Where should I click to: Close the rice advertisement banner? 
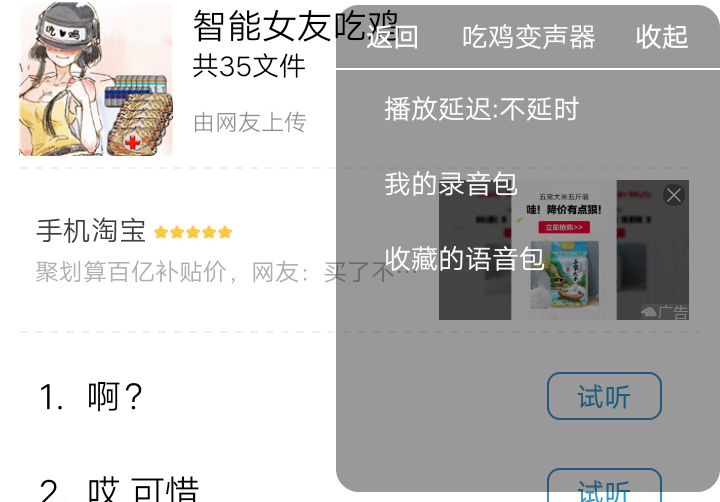[674, 195]
